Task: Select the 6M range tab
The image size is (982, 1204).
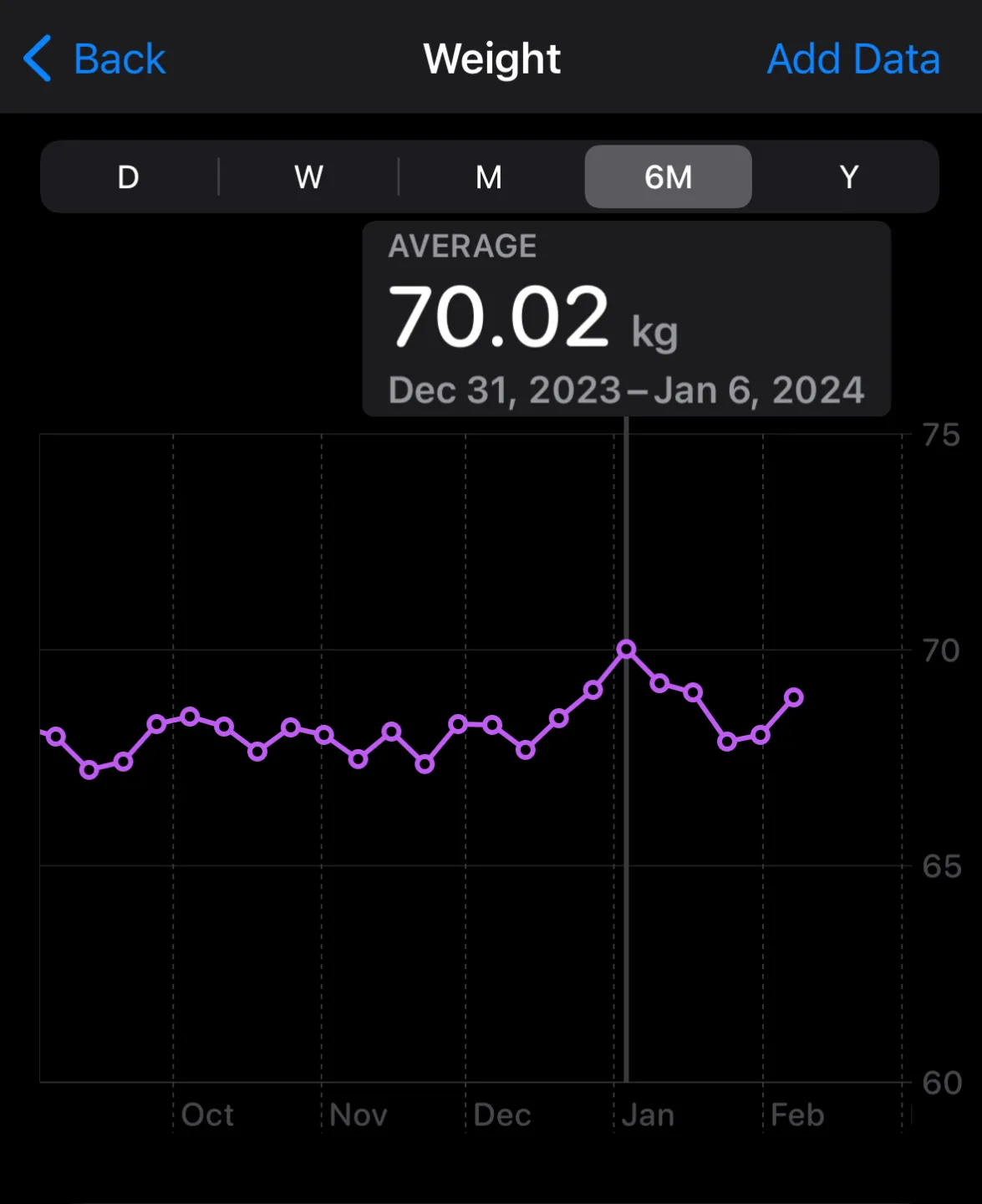Action: (x=668, y=177)
